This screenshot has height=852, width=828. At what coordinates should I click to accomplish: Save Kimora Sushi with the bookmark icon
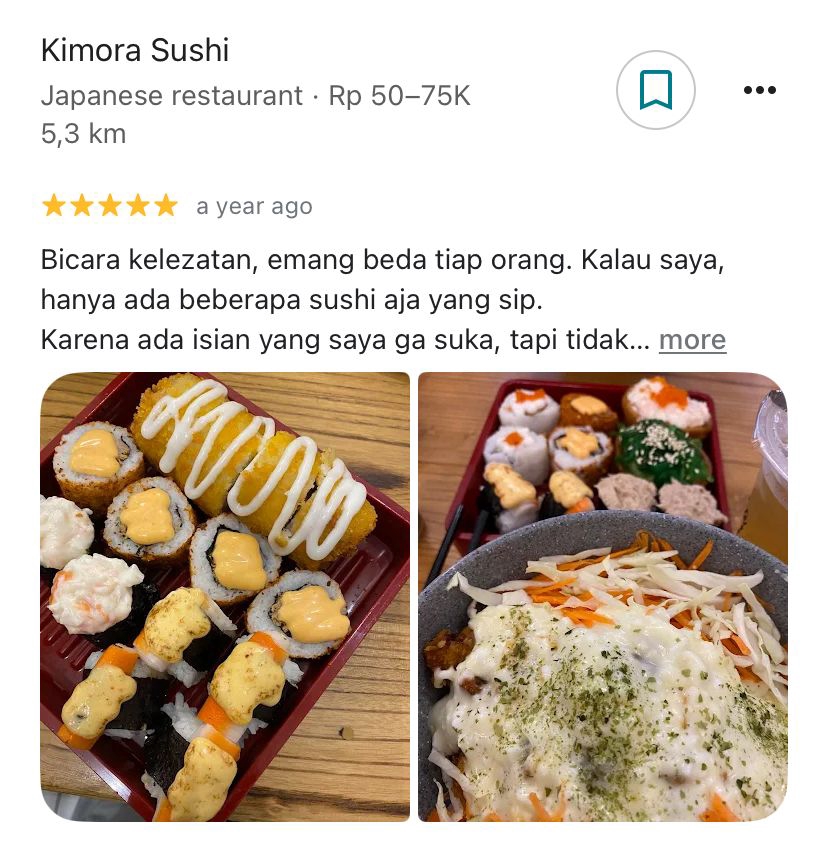pos(656,91)
